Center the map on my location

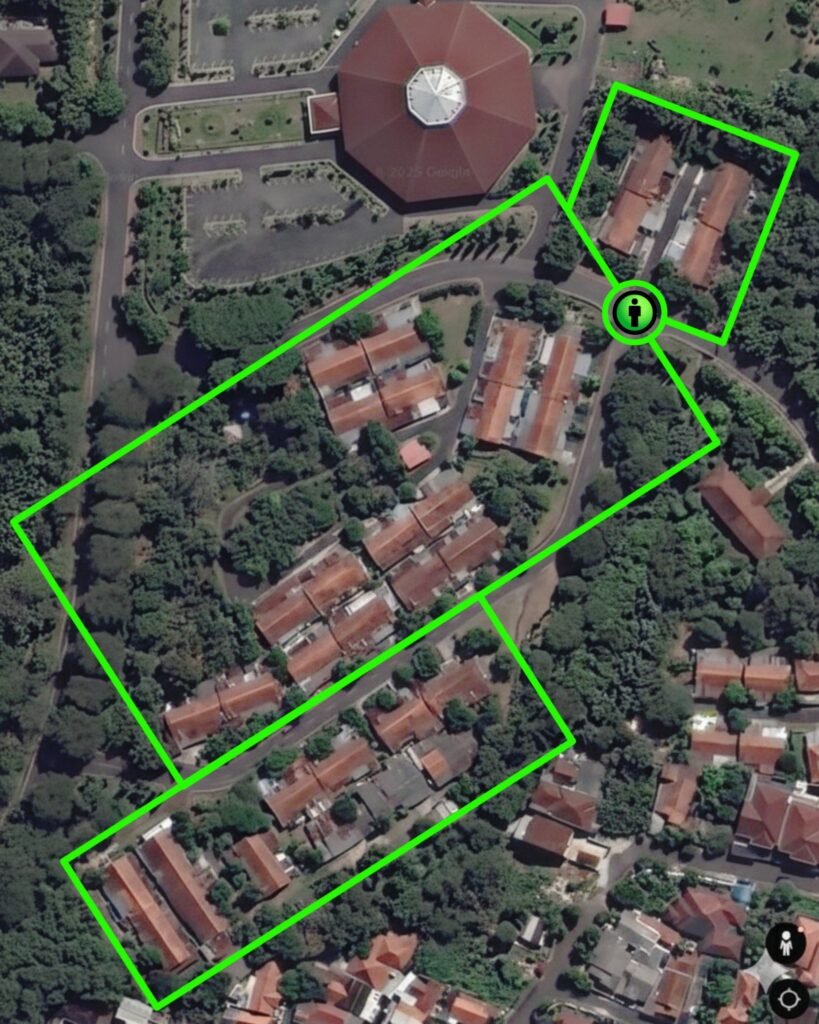click(788, 997)
